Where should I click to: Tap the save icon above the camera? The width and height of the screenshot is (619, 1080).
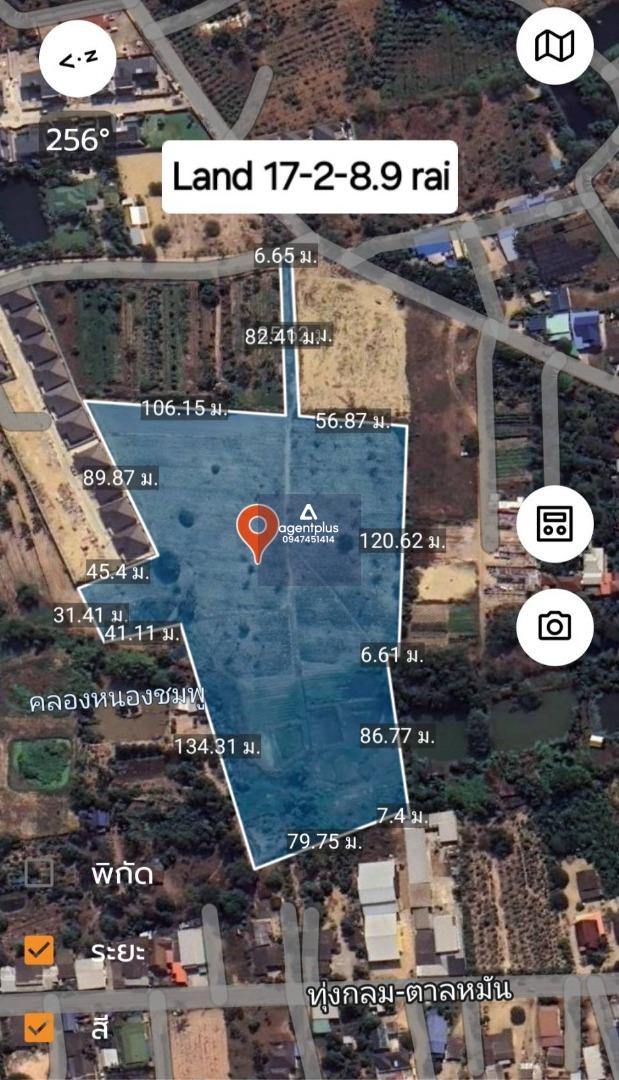click(x=555, y=524)
